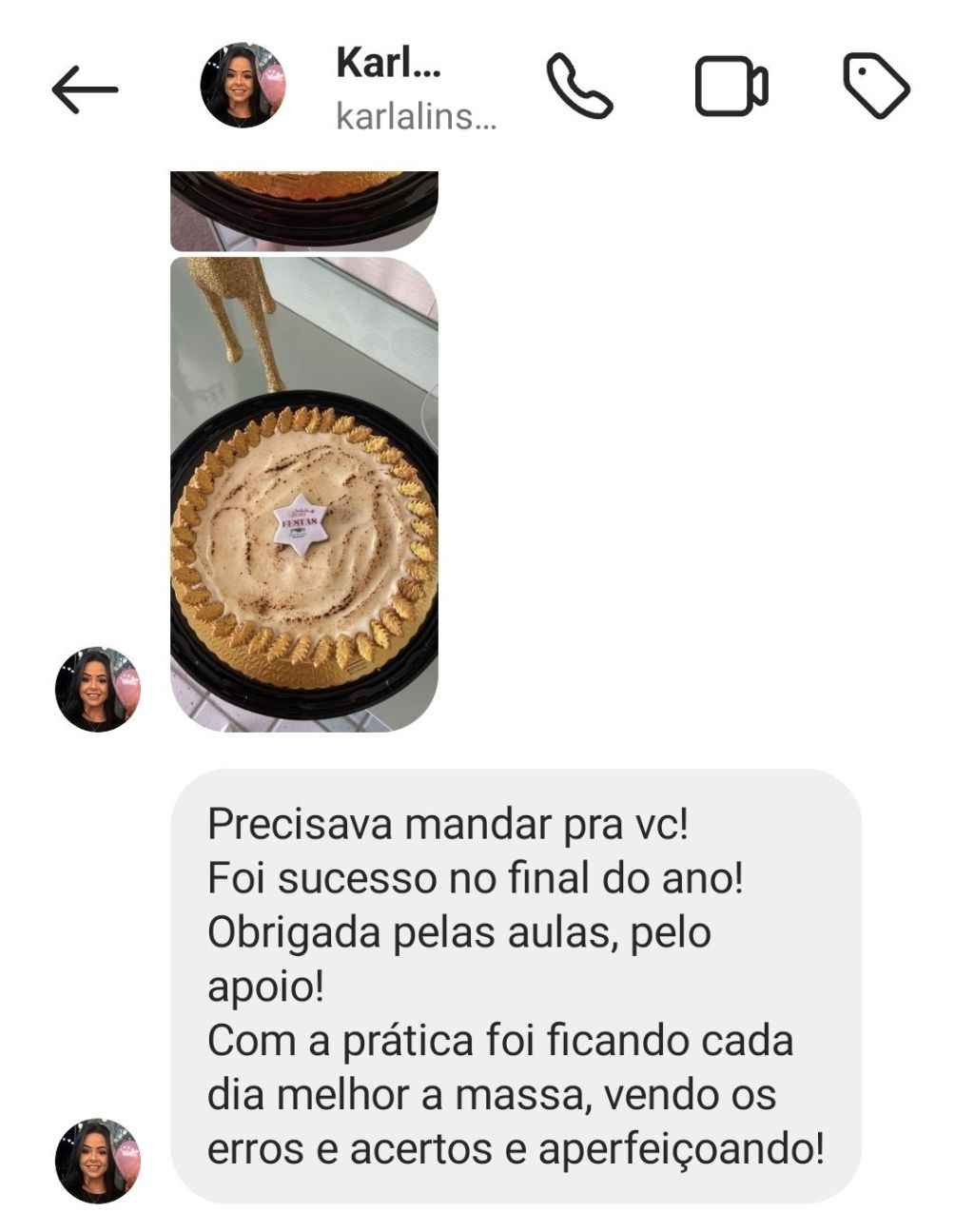Viewport: 974px width, 1232px height.
Task: Go back from Karla's chat
Action: coord(84,89)
